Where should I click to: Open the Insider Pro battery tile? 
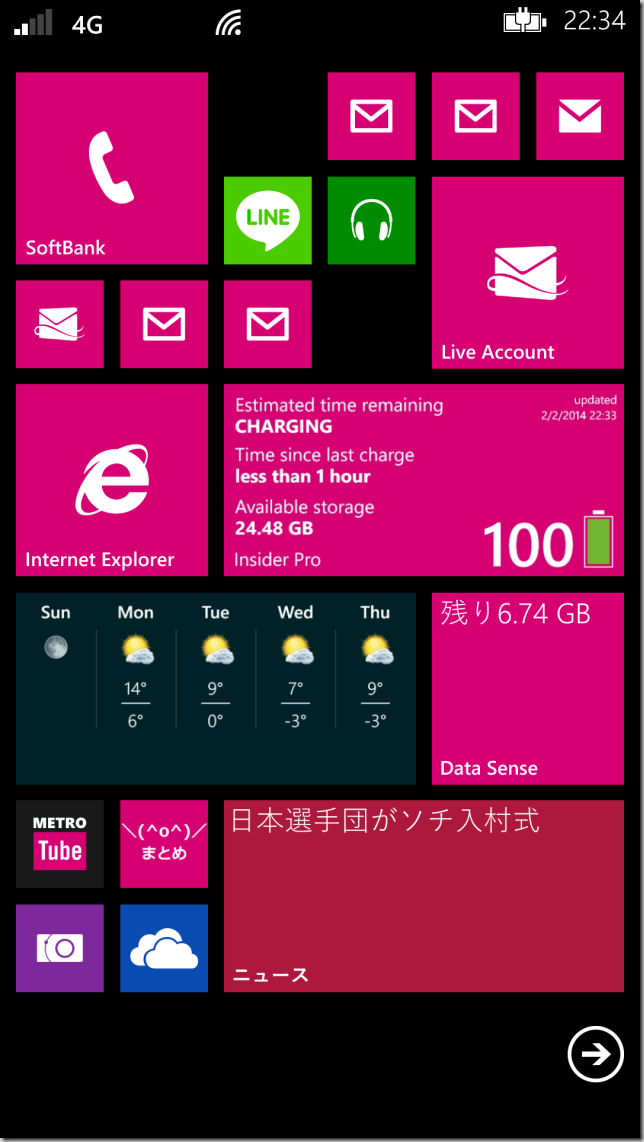coord(423,480)
